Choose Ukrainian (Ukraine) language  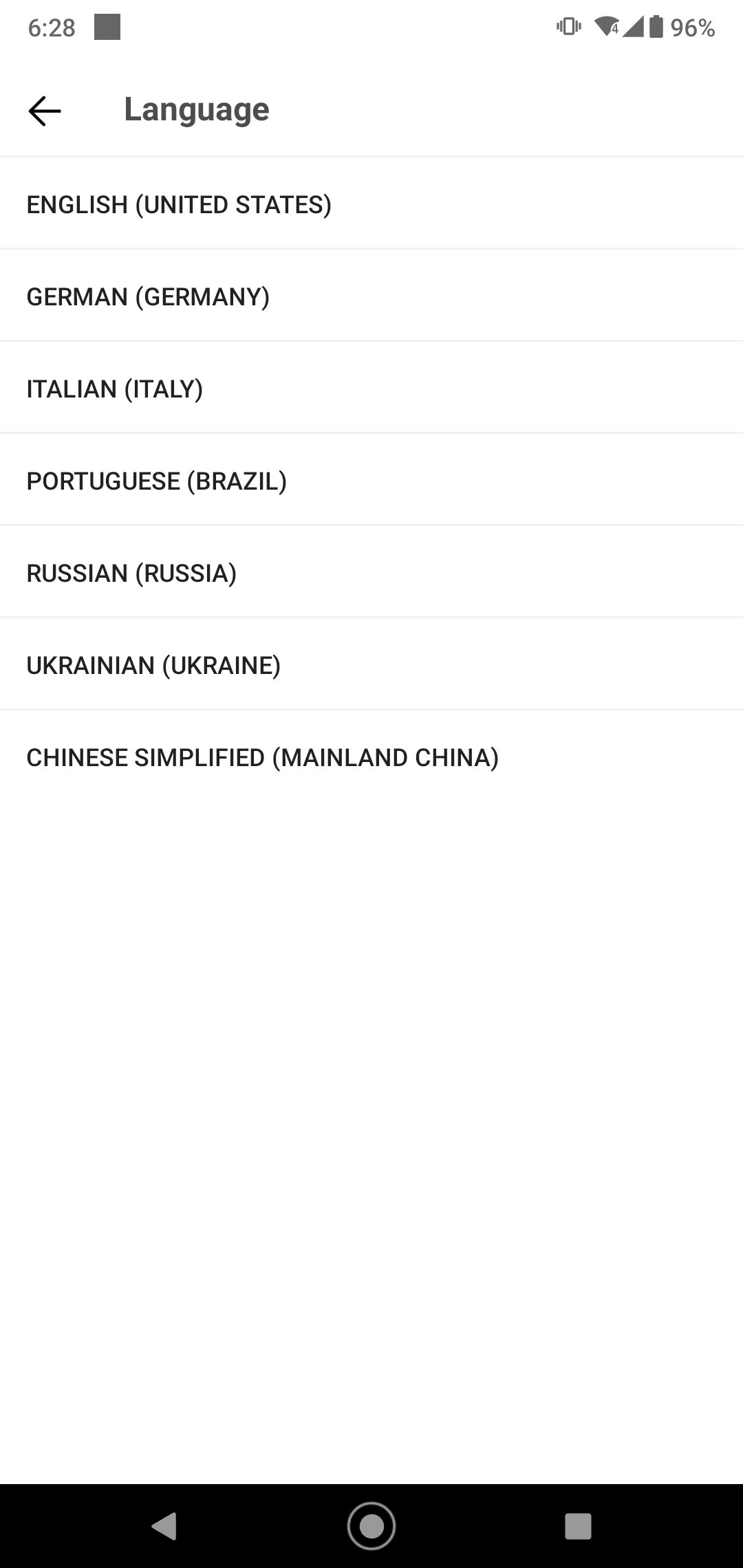[x=371, y=664]
